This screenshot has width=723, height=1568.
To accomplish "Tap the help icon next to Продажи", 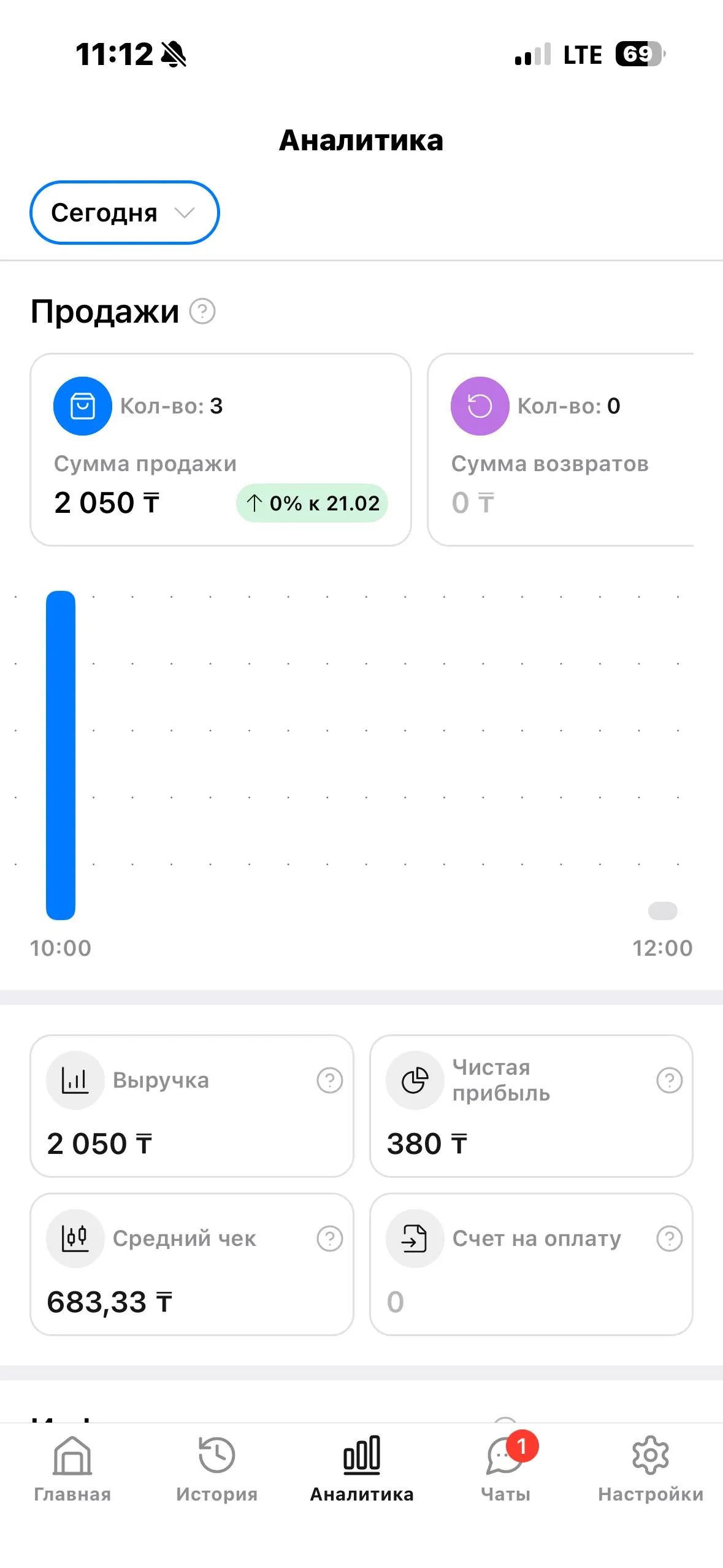I will pos(202,311).
